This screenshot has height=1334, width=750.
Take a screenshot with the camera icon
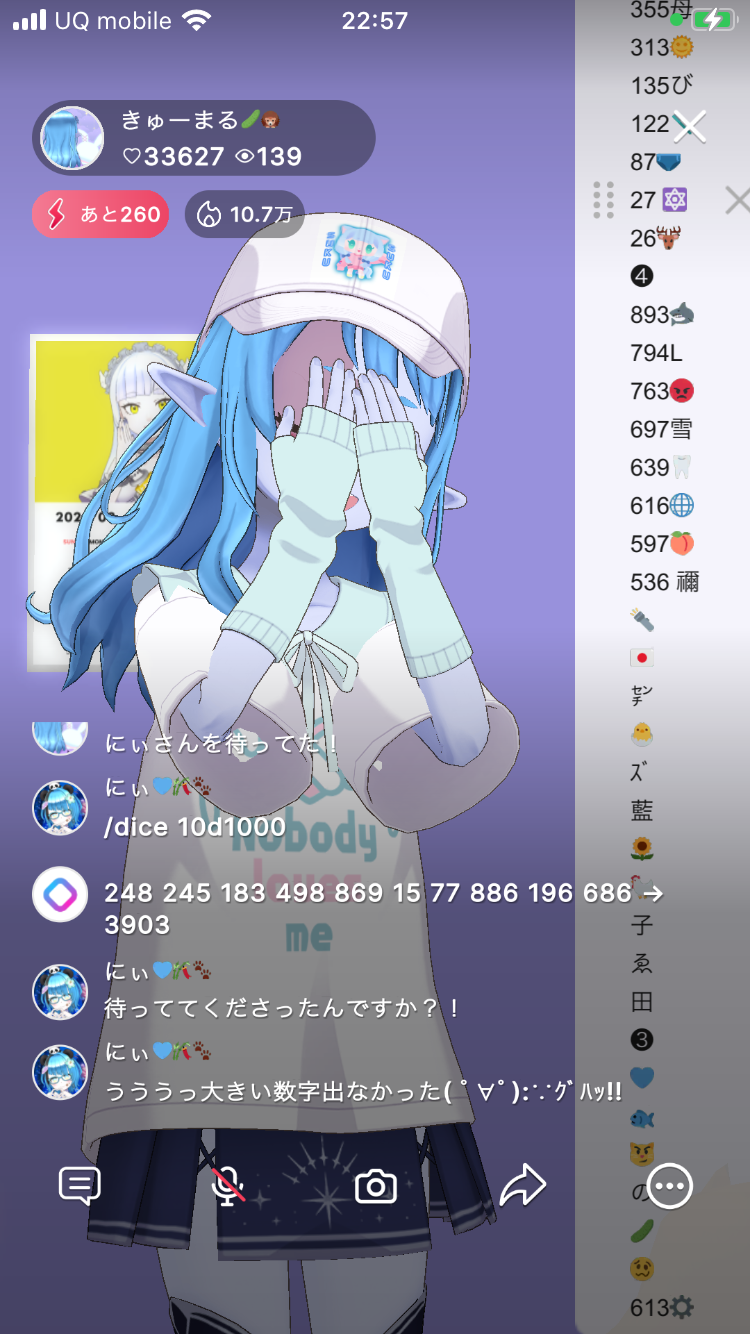click(x=376, y=1187)
